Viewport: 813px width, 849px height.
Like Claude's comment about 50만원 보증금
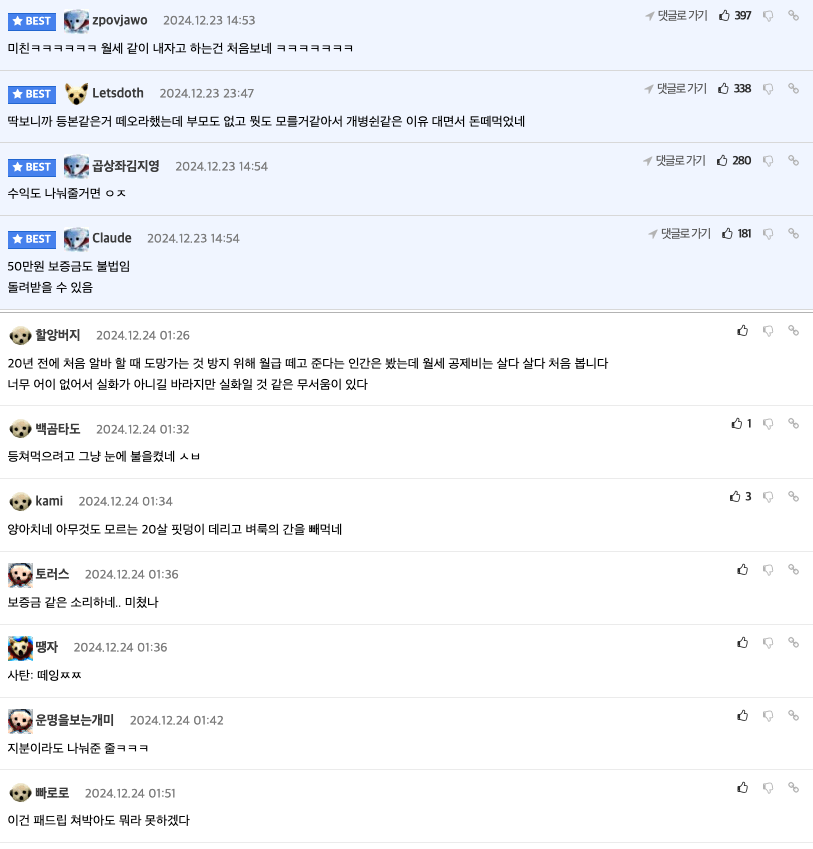pyautogui.click(x=728, y=234)
